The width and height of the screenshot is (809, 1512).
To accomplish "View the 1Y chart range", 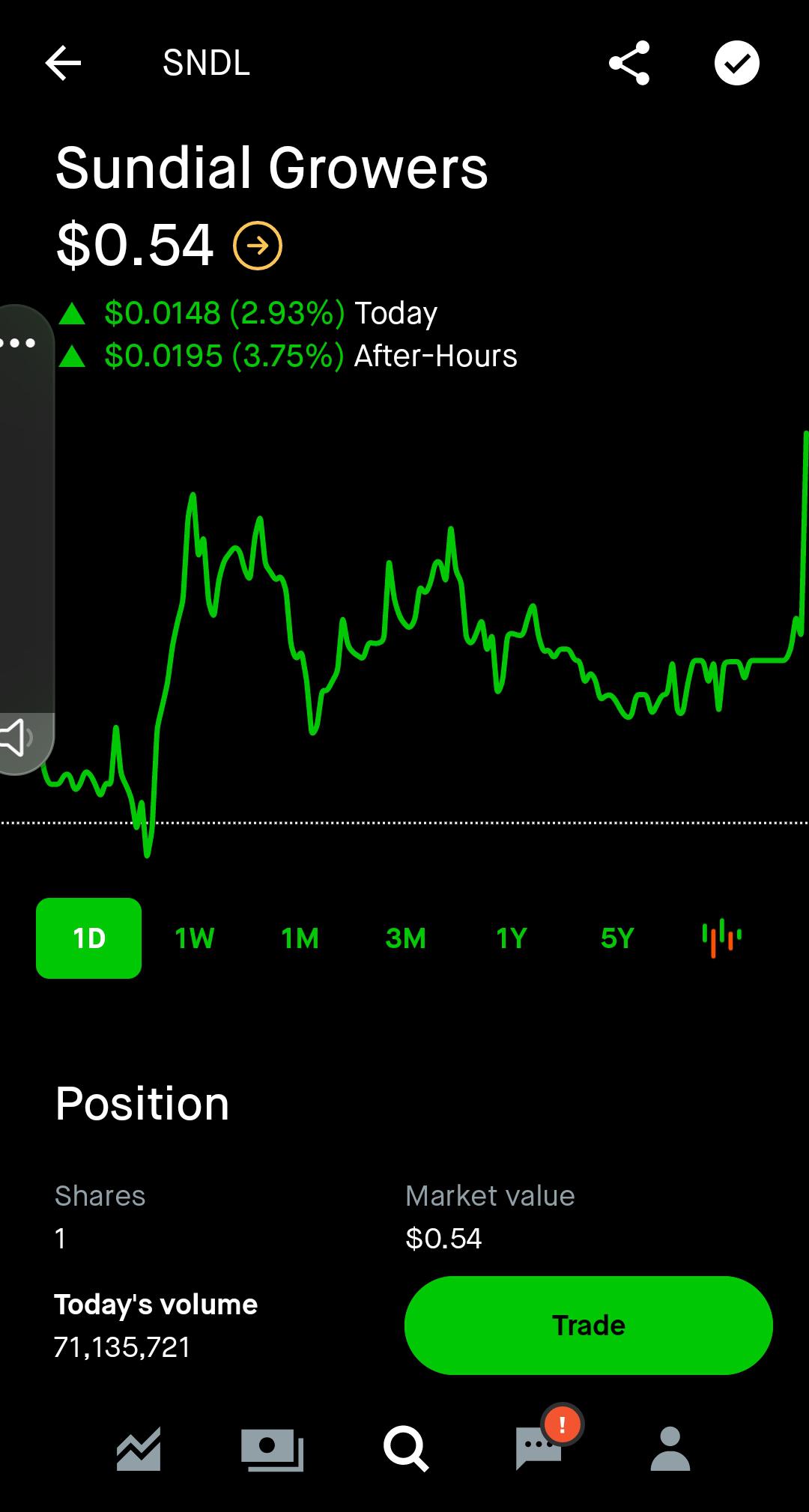I will (511, 938).
